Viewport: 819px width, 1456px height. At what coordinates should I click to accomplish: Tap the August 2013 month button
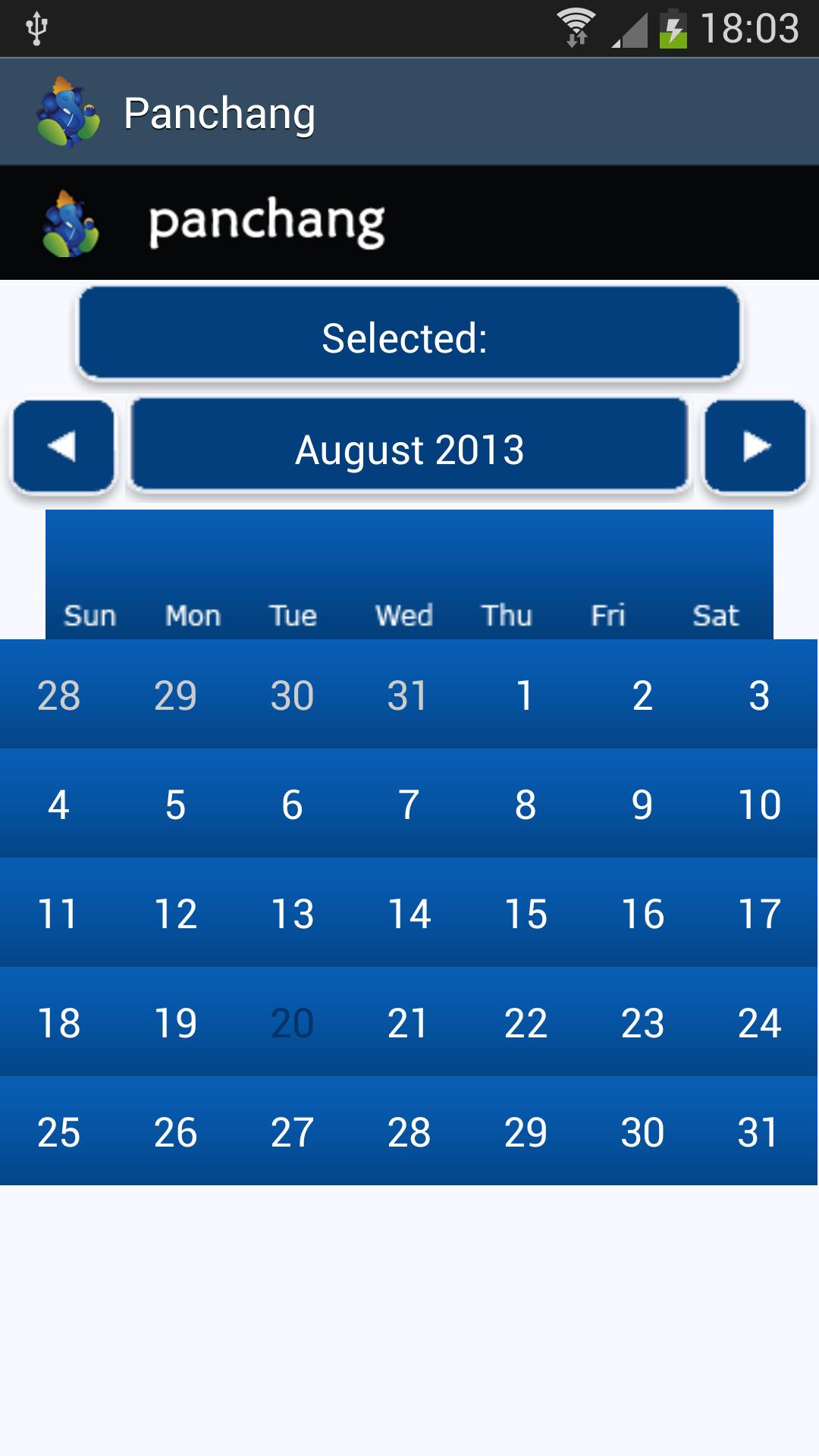409,448
